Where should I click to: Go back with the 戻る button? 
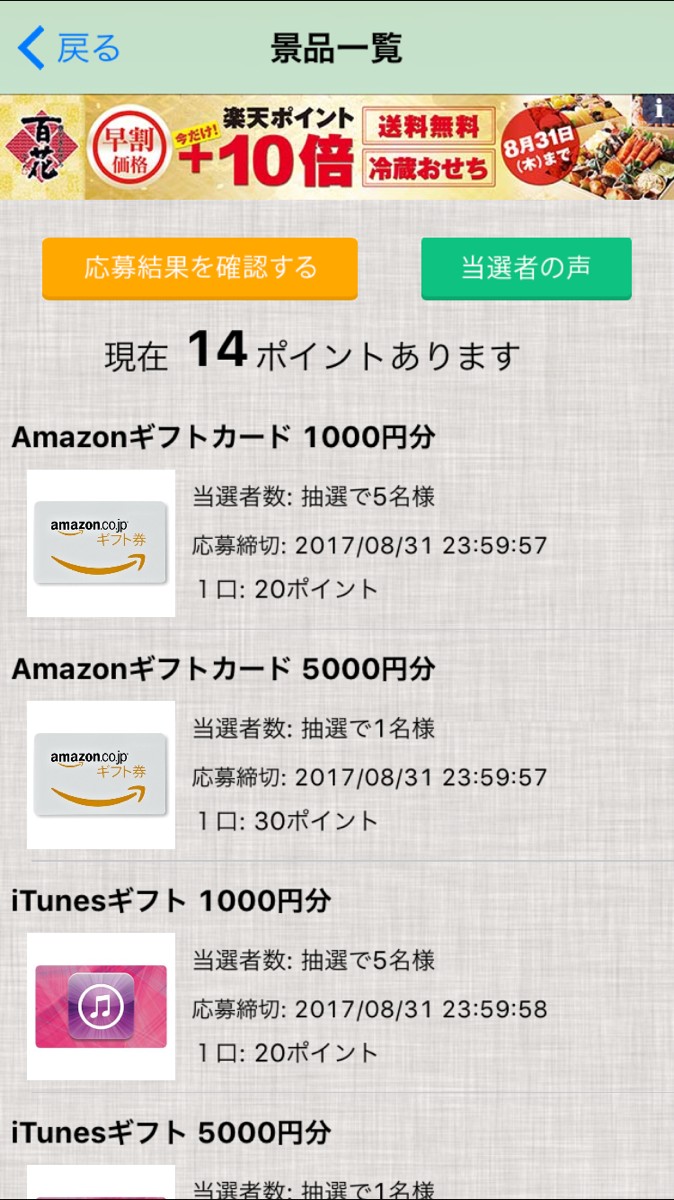(x=70, y=48)
